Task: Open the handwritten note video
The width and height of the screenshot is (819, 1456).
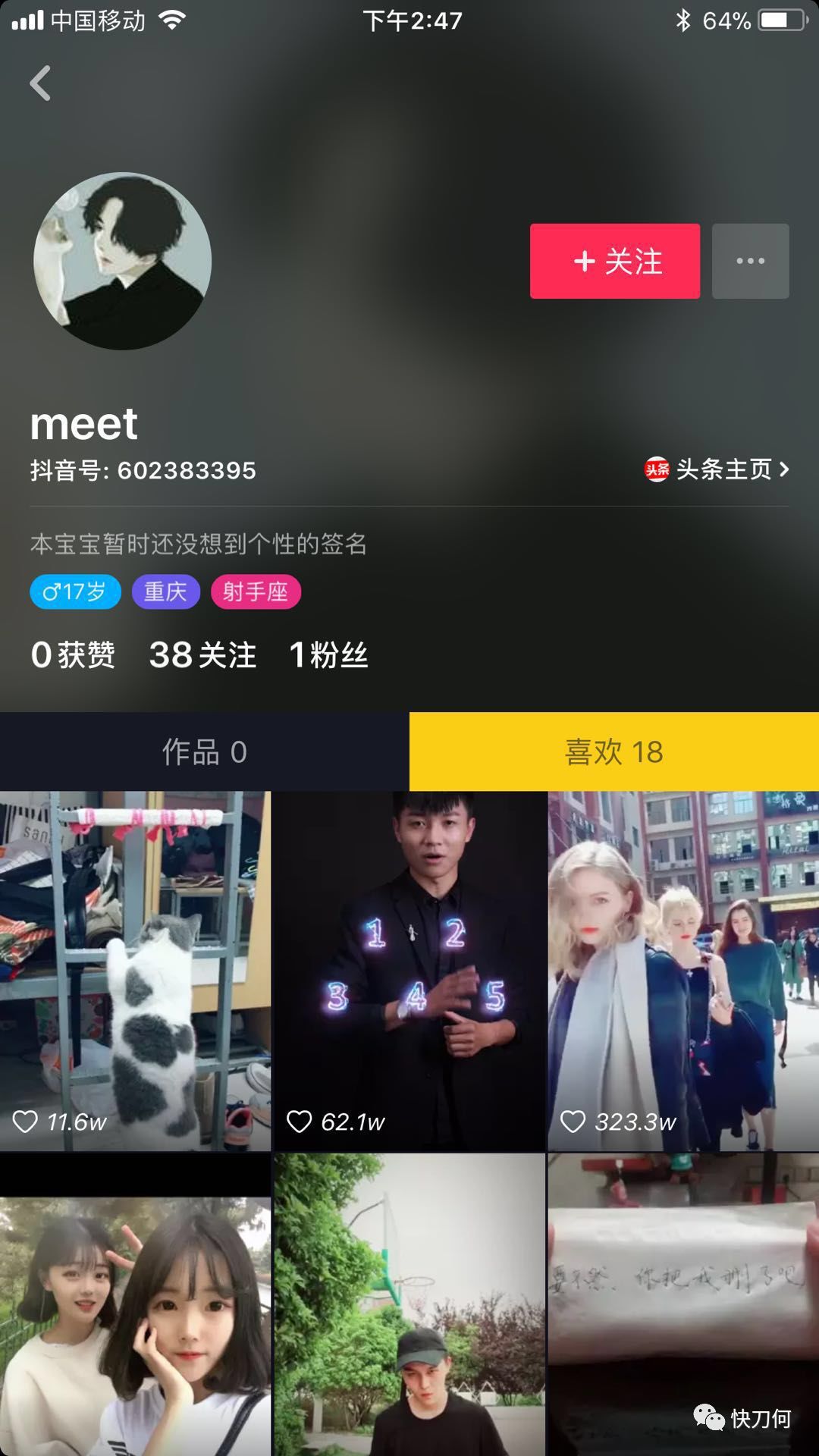Action: tap(683, 1289)
